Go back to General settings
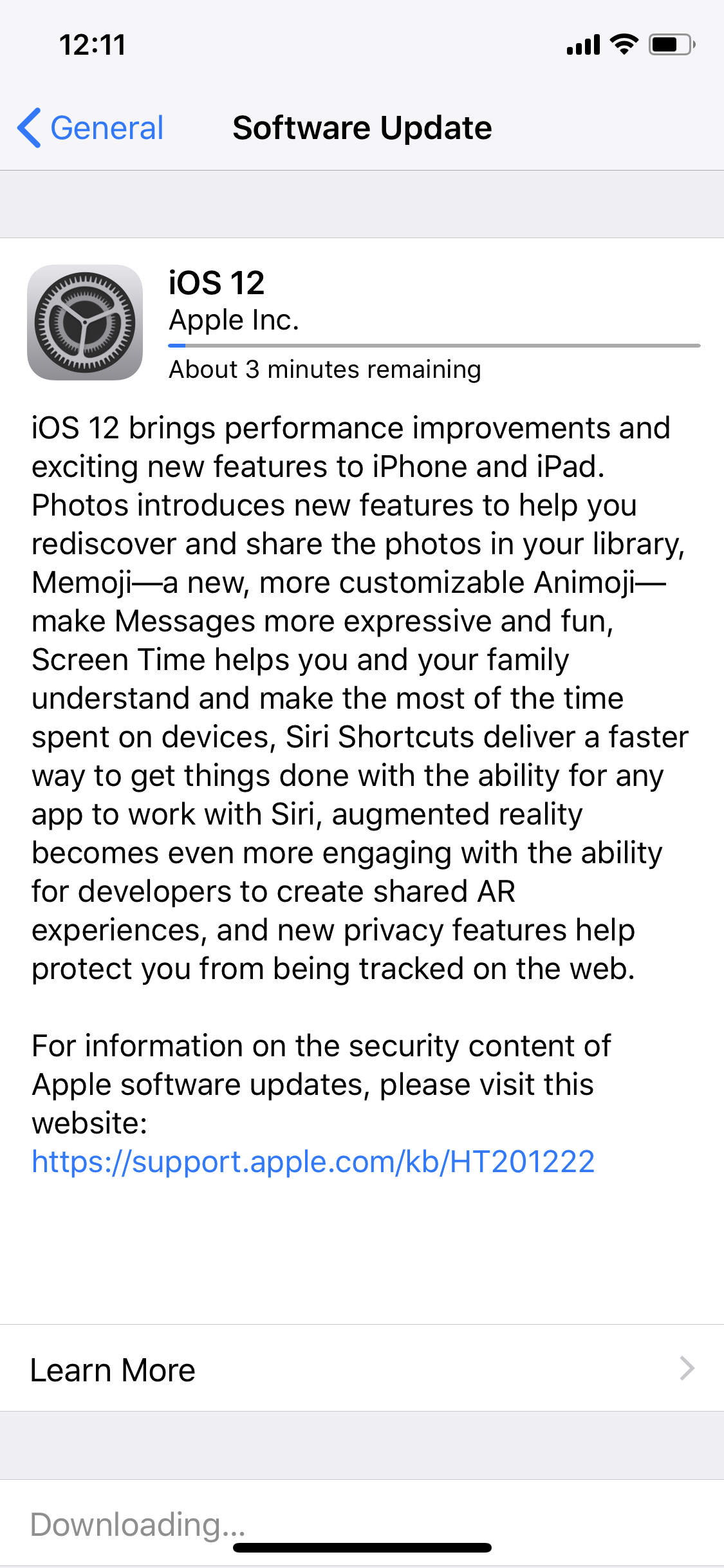 coord(91,127)
